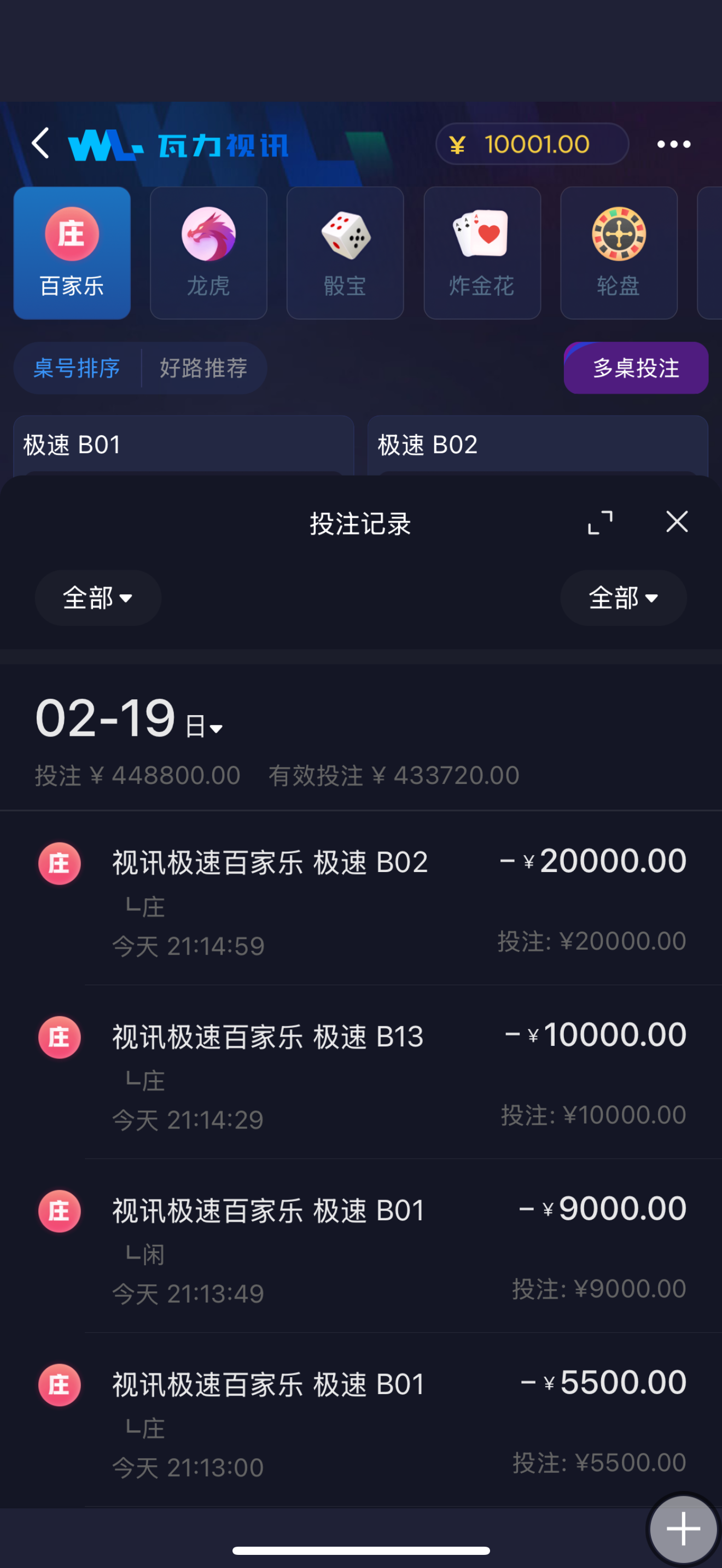Viewport: 722px width, 1568px height.
Task: Open the right 全部 filter dropdown
Action: pyautogui.click(x=624, y=598)
